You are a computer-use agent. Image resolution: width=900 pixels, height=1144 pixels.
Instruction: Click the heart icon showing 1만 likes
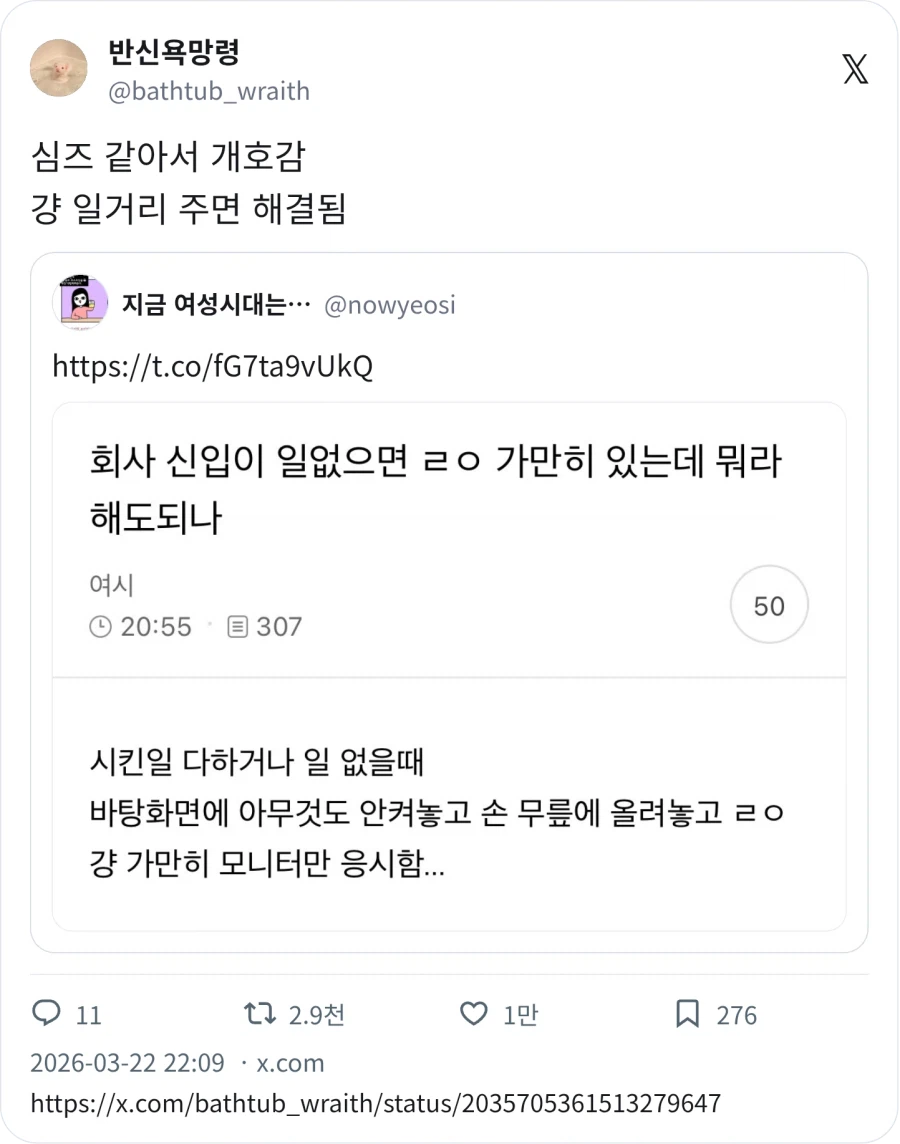(x=471, y=1015)
